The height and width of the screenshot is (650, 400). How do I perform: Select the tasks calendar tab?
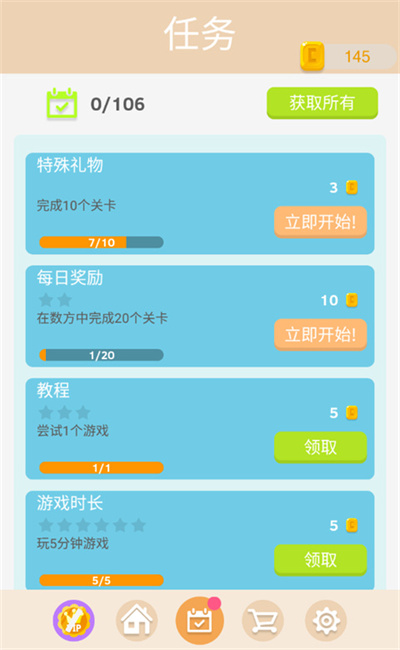pyautogui.click(x=200, y=621)
